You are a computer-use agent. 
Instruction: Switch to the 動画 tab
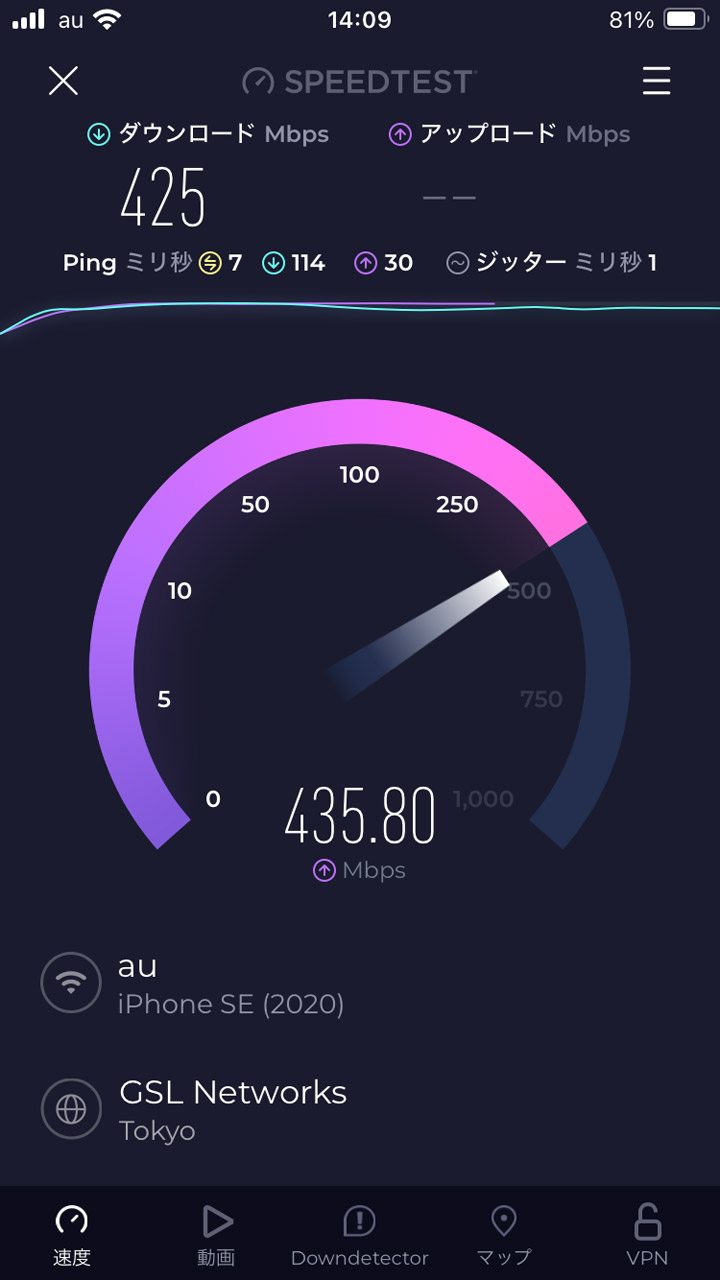tap(216, 1235)
